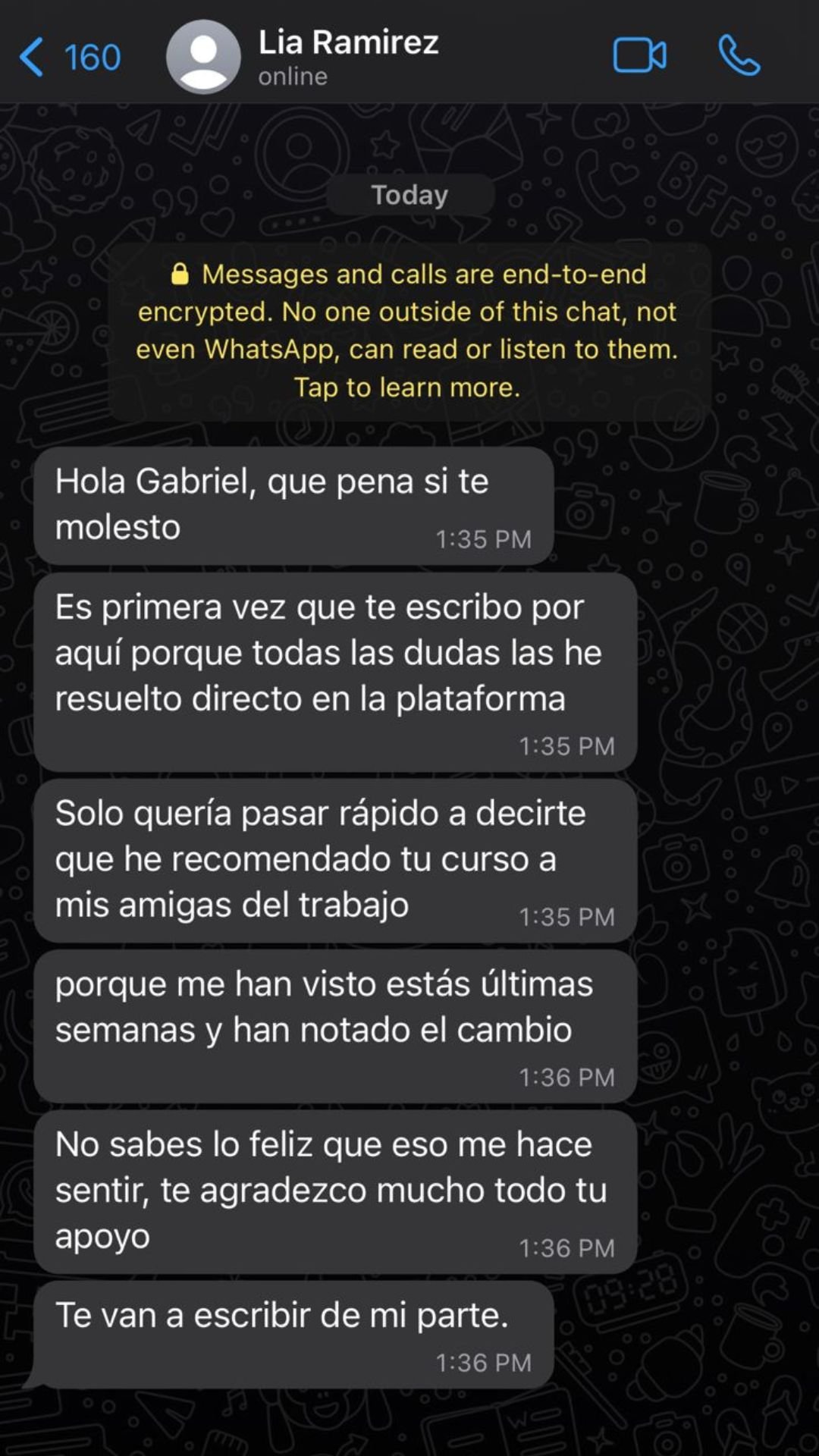Start a voice call with Lia Ramirez
819x1456 pixels.
point(739,56)
